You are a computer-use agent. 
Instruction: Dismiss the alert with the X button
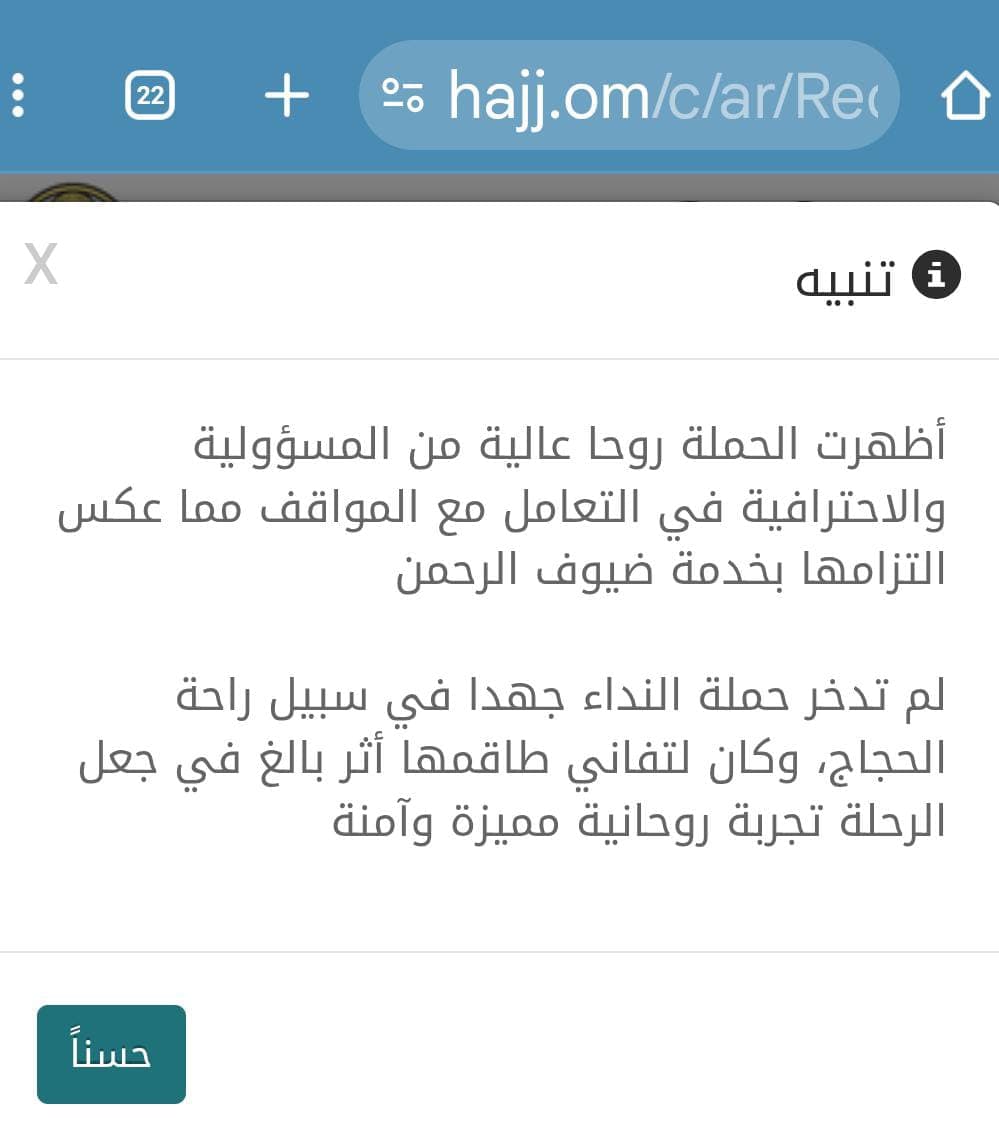click(41, 265)
